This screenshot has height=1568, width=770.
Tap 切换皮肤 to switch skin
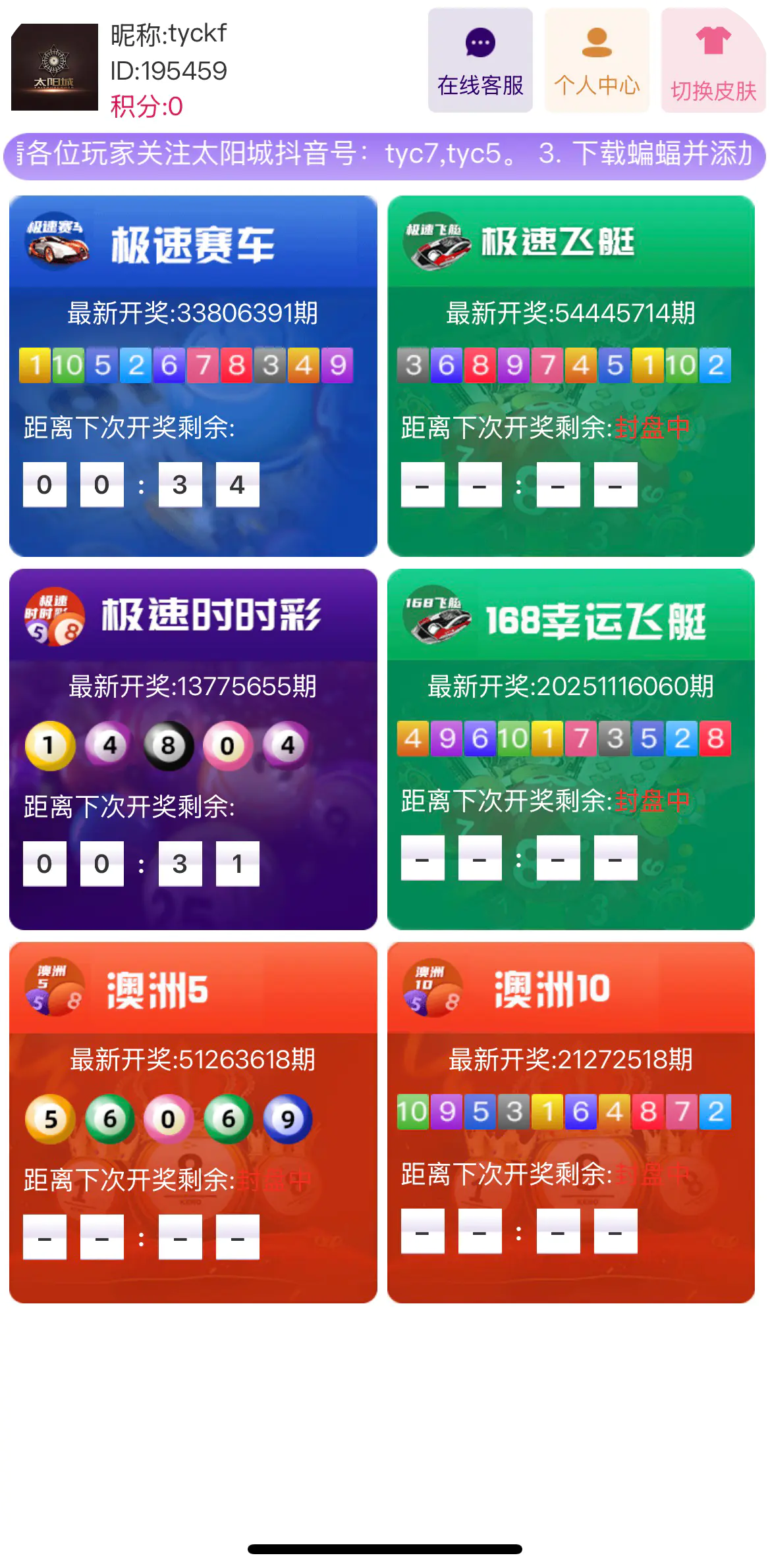pyautogui.click(x=713, y=61)
